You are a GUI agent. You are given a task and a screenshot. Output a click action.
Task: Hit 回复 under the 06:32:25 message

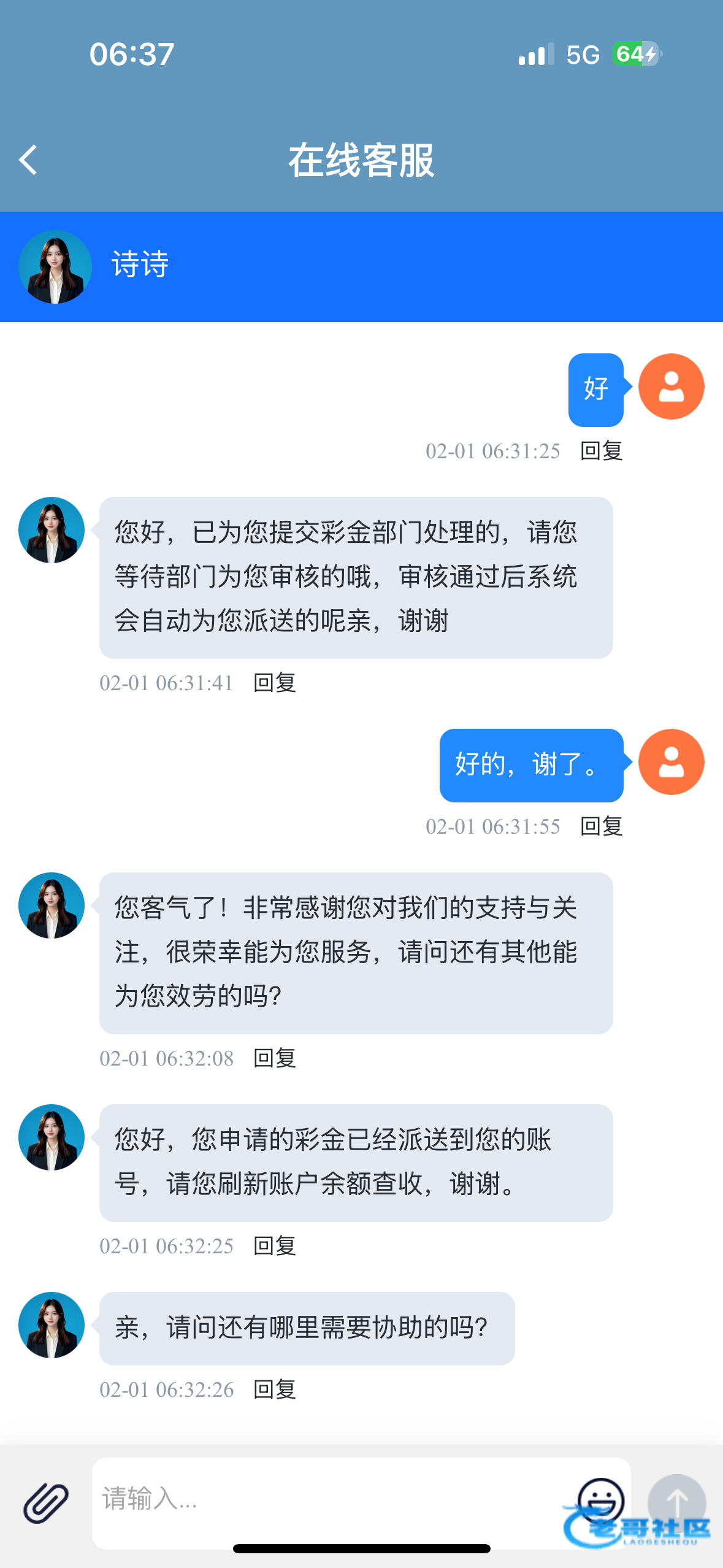tap(275, 1246)
